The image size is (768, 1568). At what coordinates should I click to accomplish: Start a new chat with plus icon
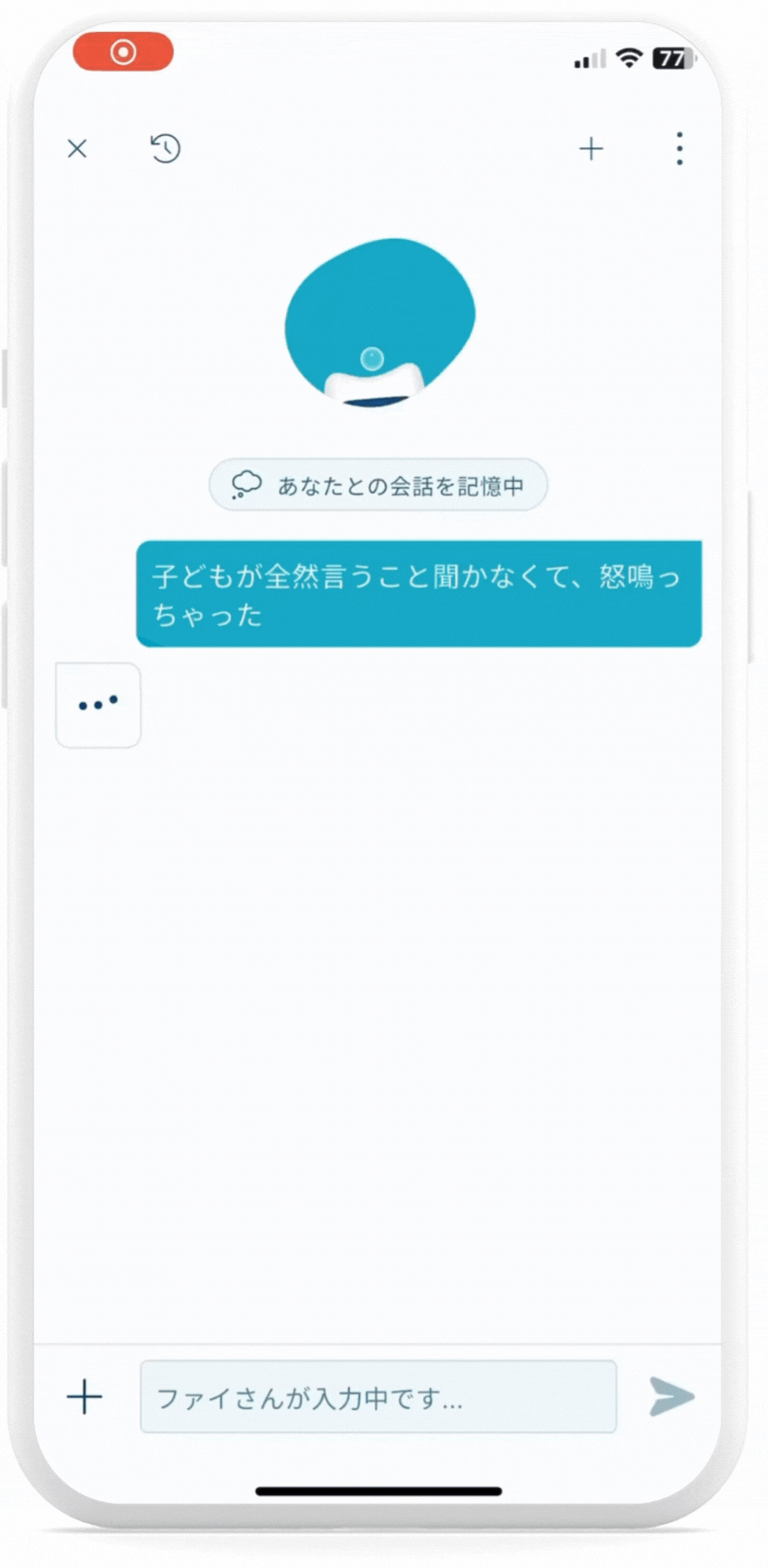[591, 149]
